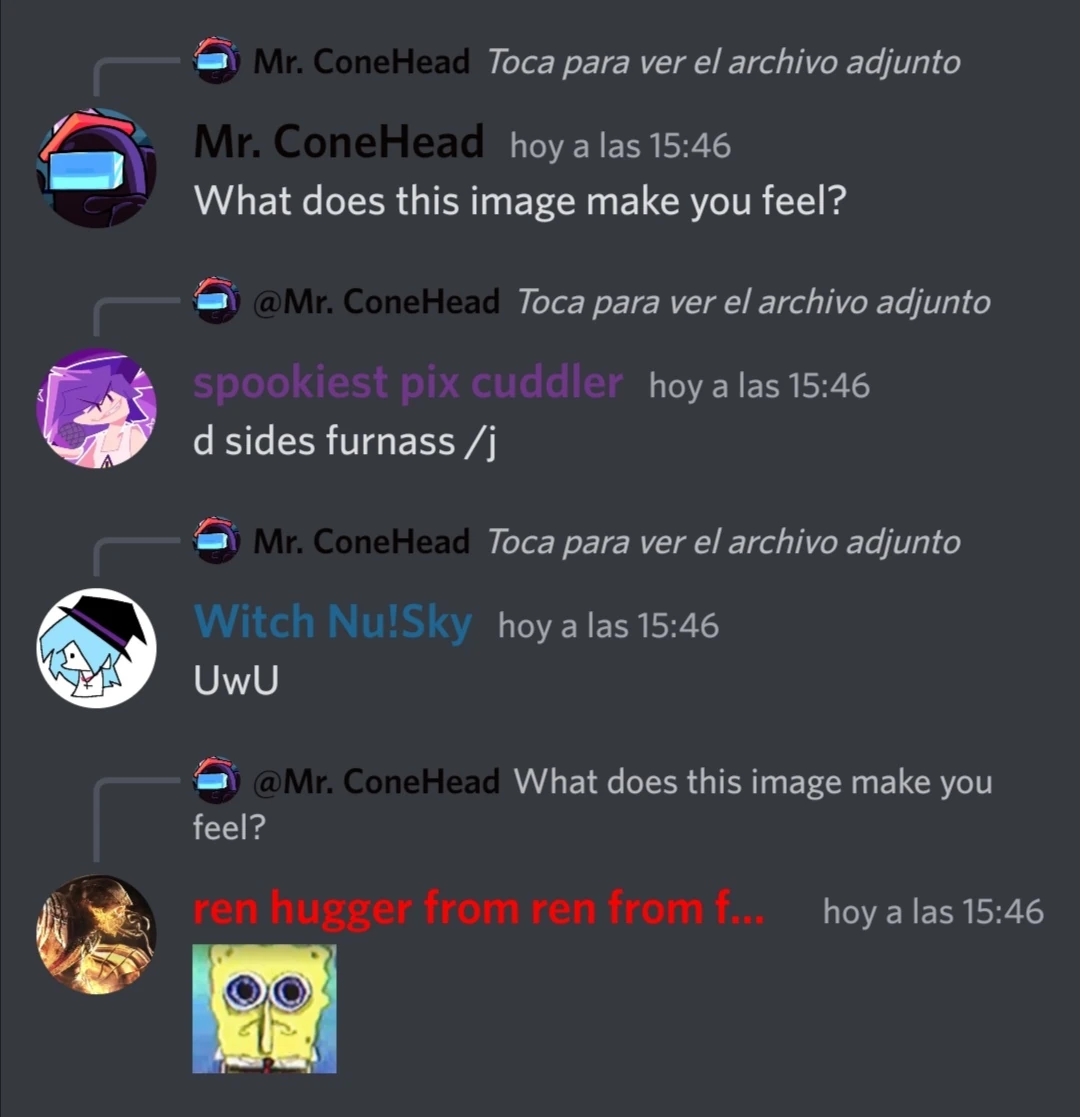Open Mr. ConeHead's profile avatar
The height and width of the screenshot is (1117, 1080).
point(96,167)
